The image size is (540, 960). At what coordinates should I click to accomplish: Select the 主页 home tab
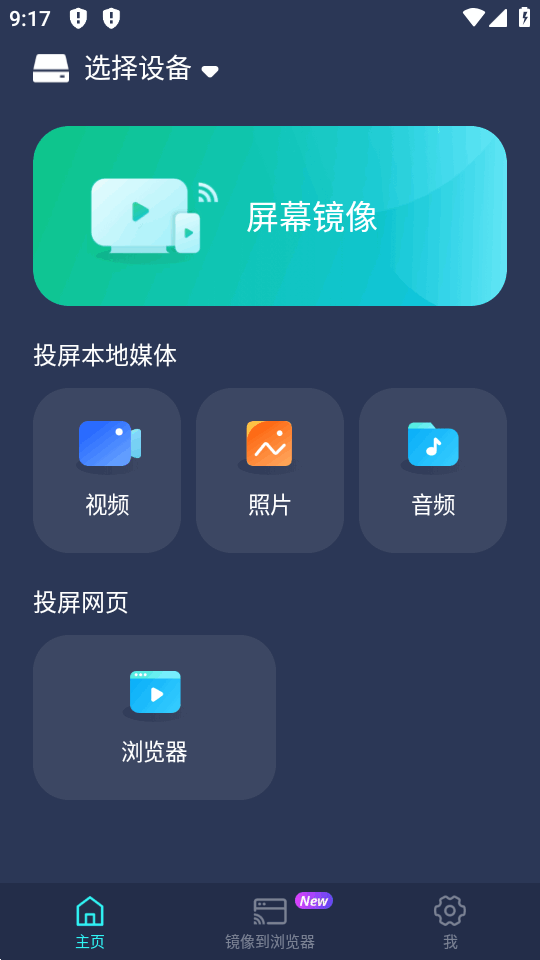point(90,921)
